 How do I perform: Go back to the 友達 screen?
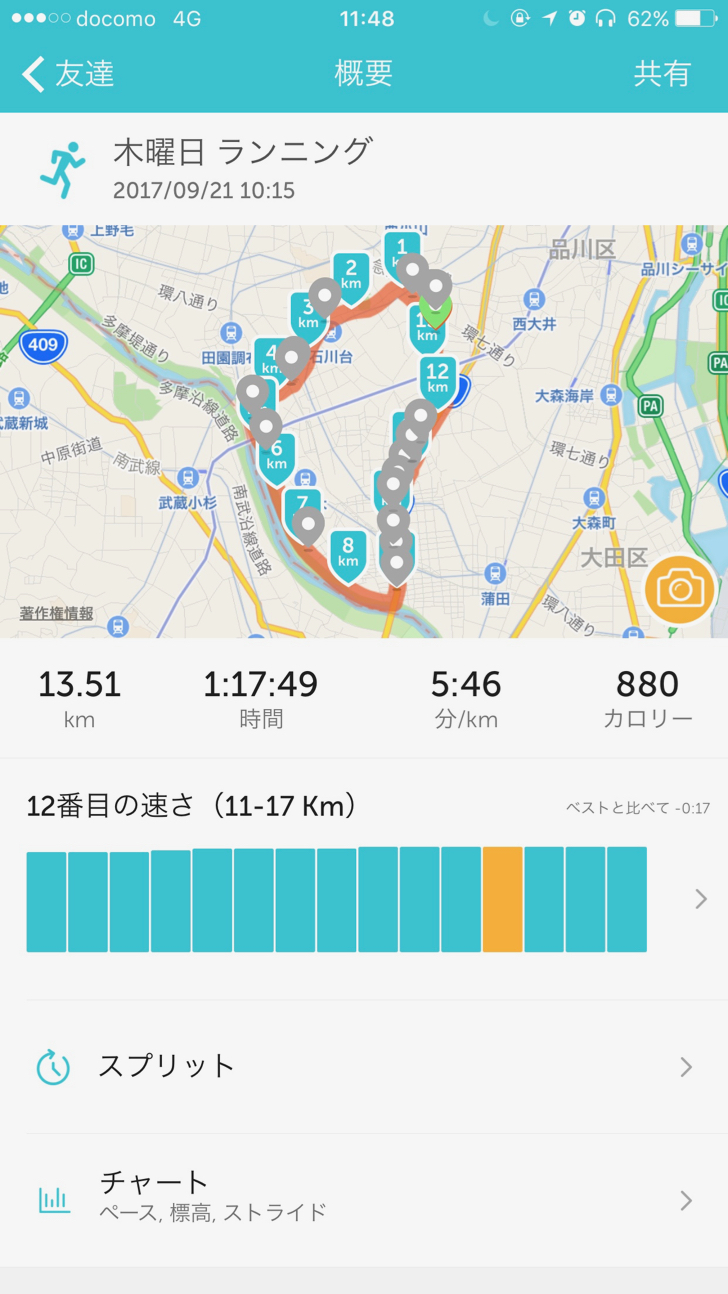click(x=68, y=74)
